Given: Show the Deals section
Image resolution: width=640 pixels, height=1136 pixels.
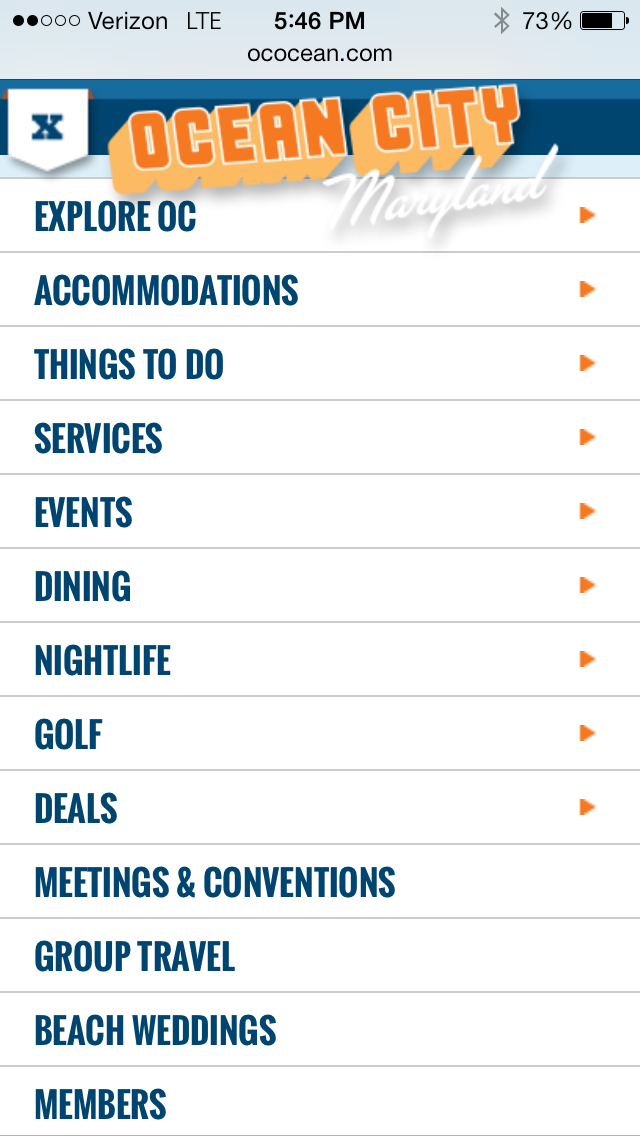Looking at the screenshot, I should coord(76,808).
